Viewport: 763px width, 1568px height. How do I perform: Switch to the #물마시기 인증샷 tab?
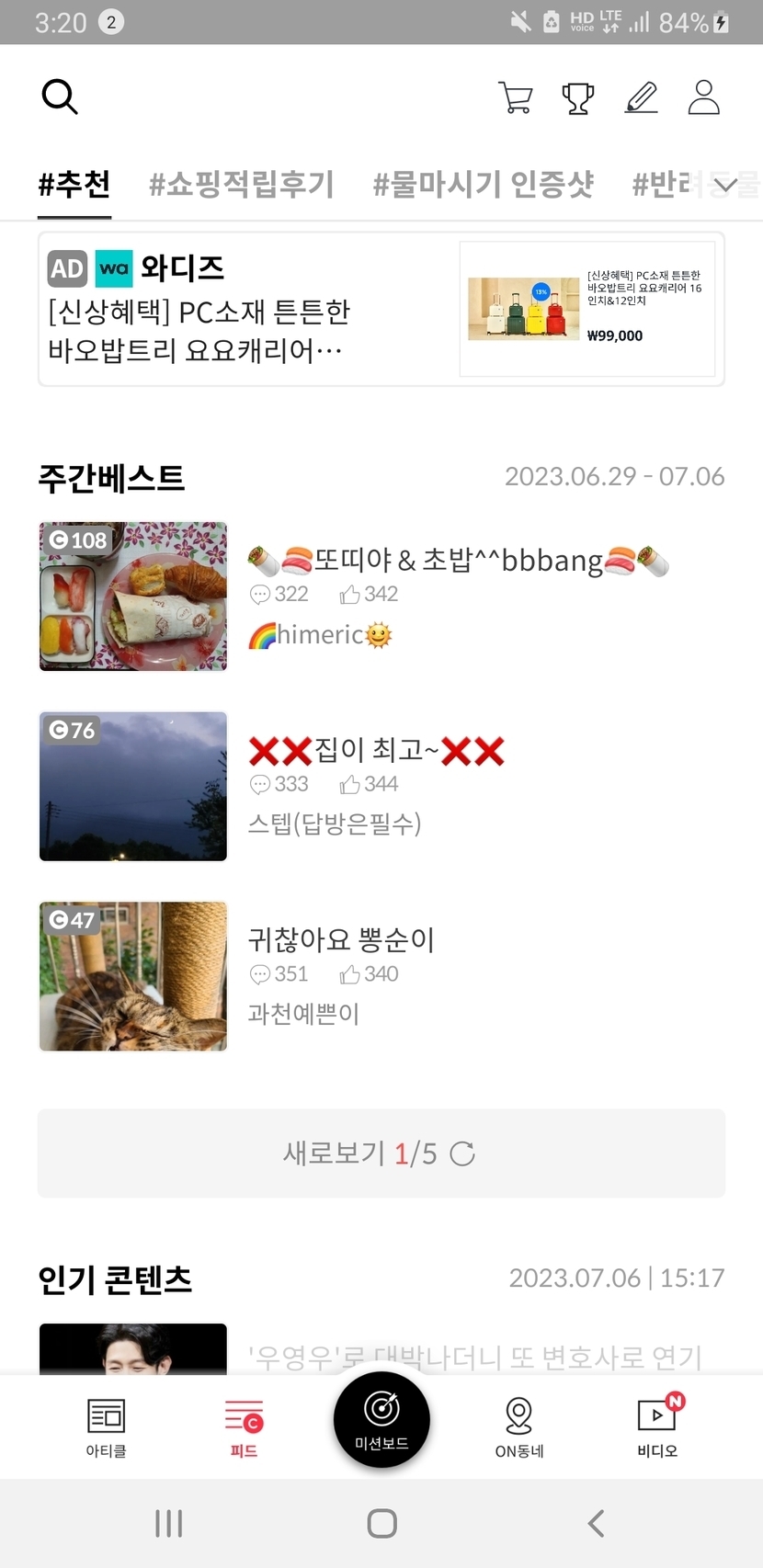click(x=483, y=184)
